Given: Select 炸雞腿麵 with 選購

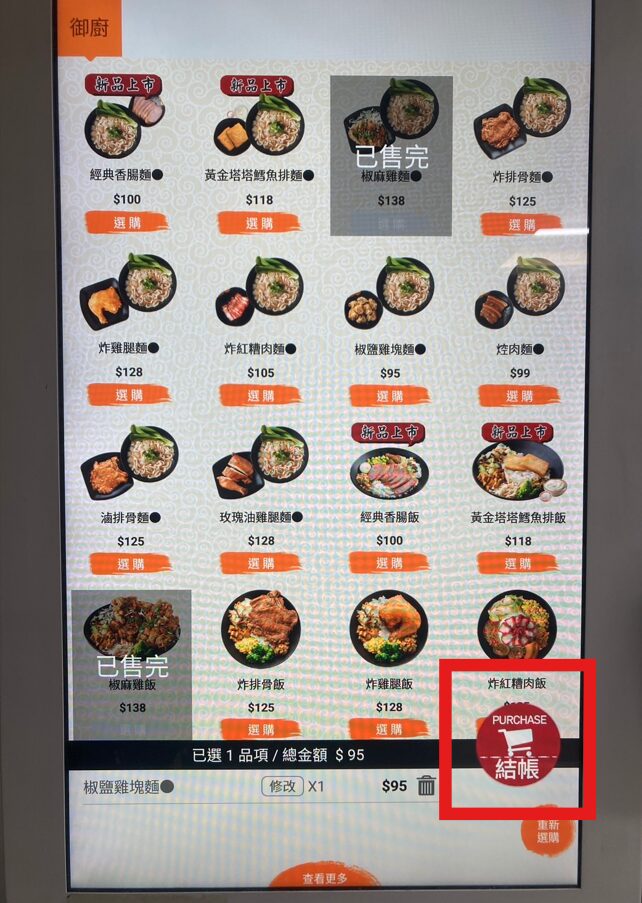Looking at the screenshot, I should coord(129,395).
